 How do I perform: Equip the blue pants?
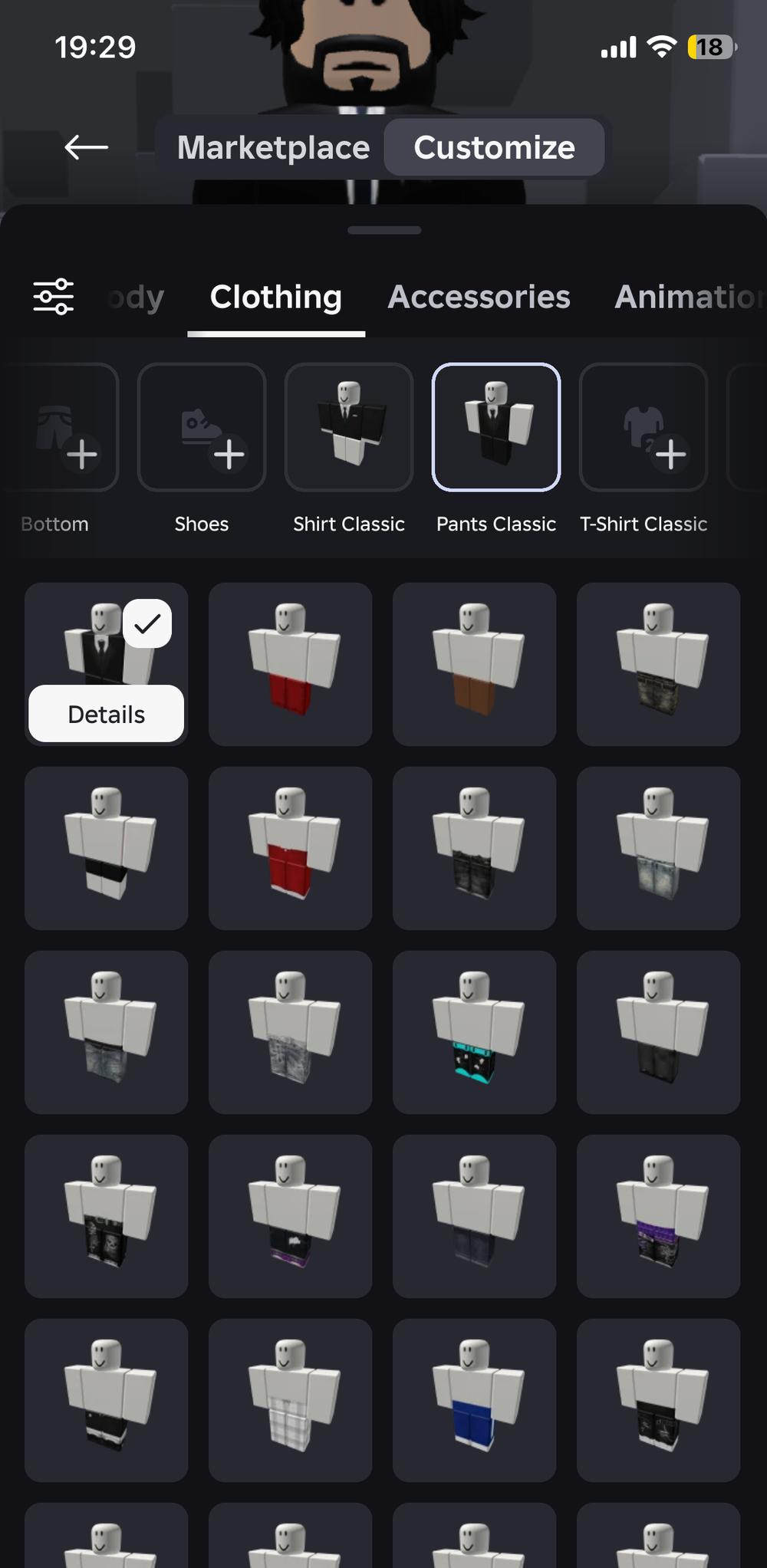click(474, 1400)
